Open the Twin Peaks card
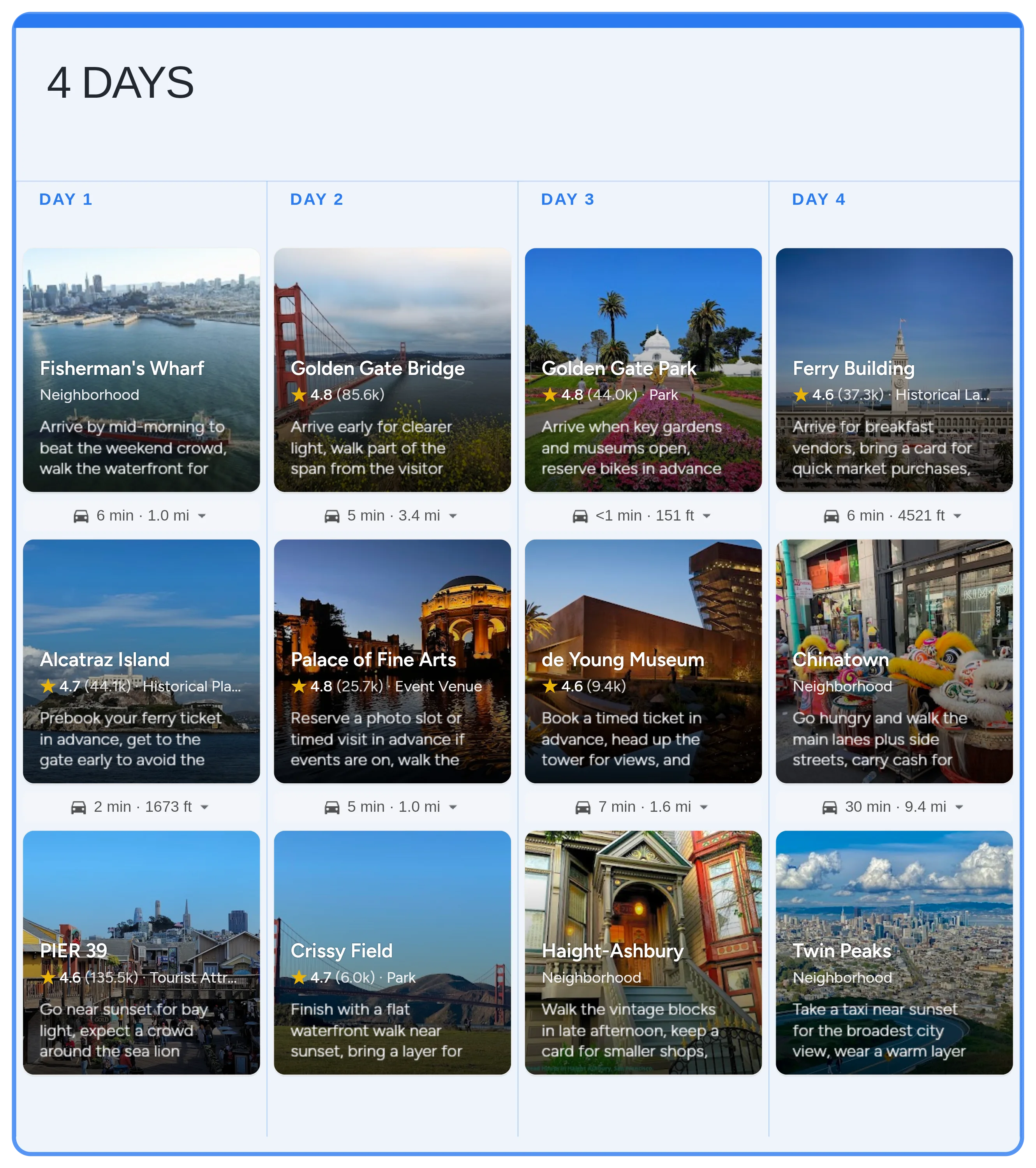The height and width of the screenshot is (1168, 1036). (893, 952)
